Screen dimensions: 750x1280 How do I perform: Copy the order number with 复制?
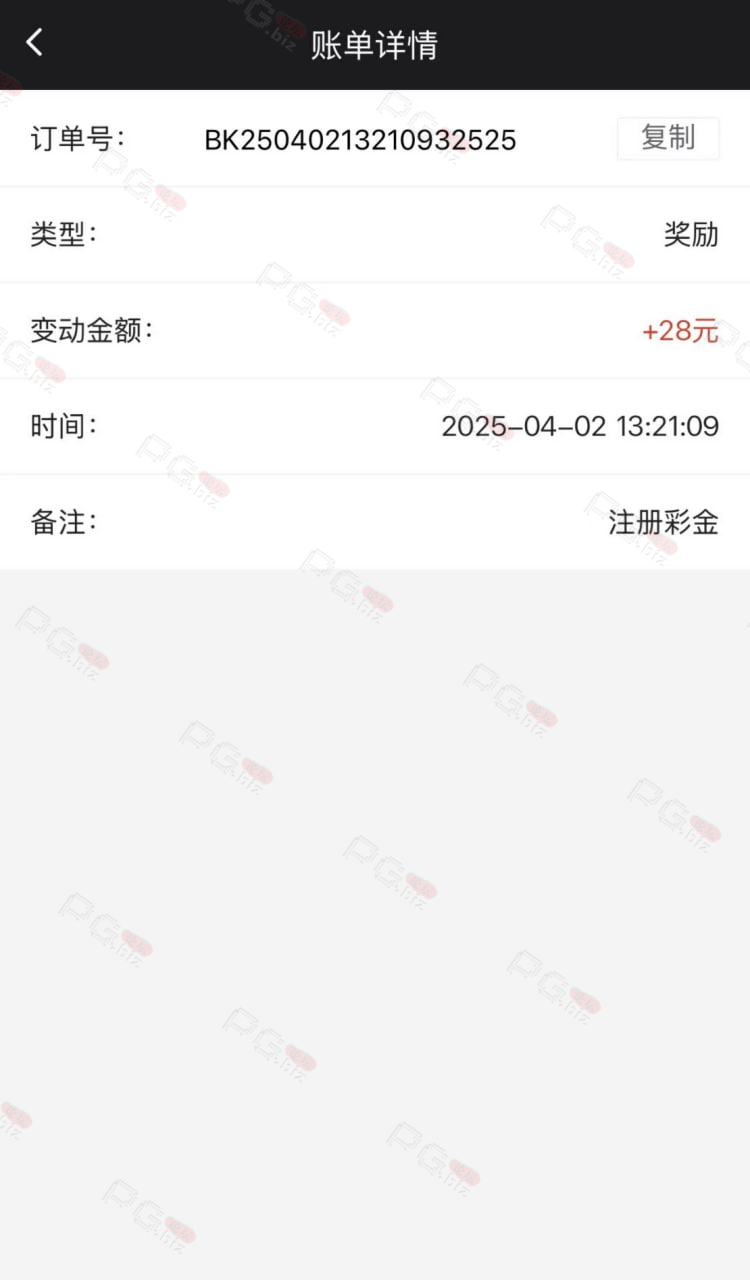click(668, 138)
